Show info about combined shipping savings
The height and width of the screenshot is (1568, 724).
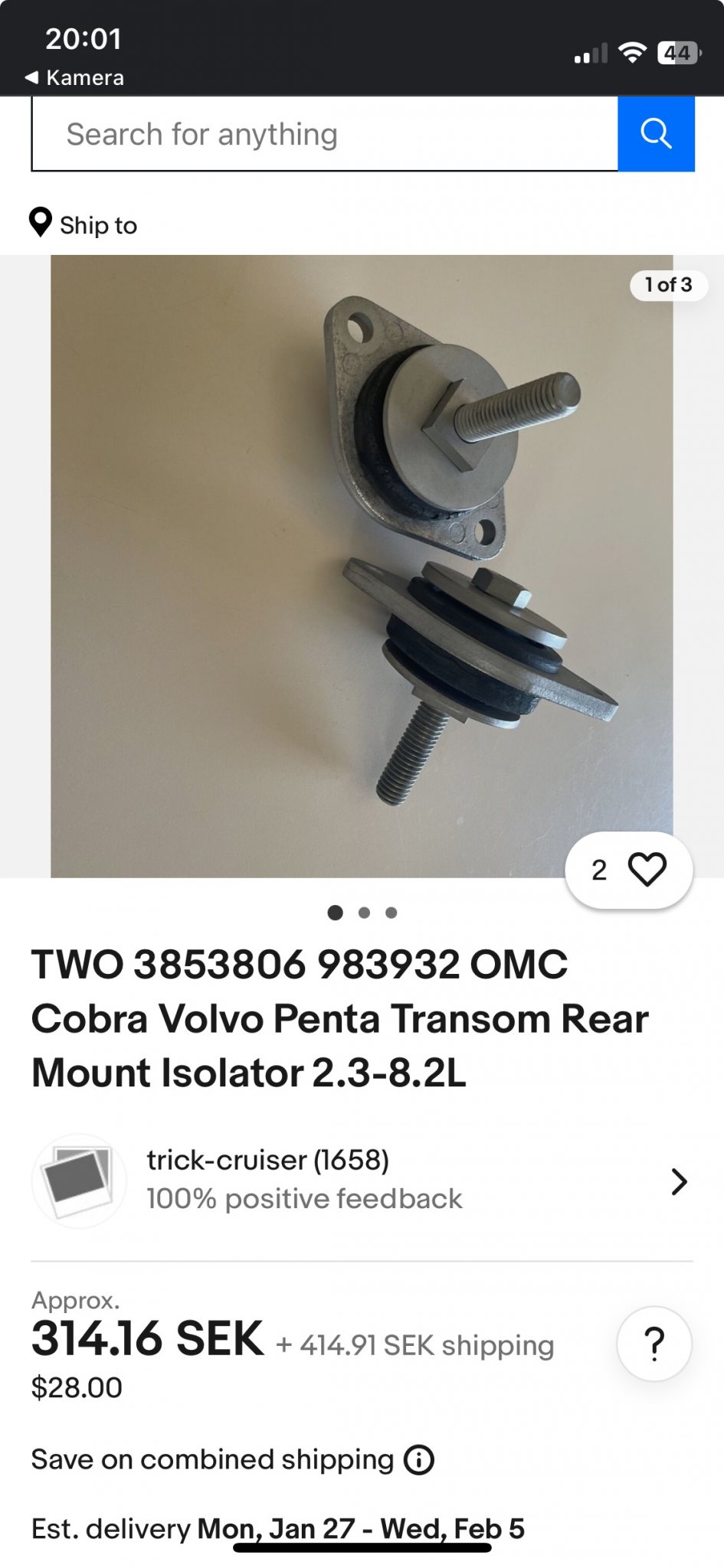pos(419,1460)
